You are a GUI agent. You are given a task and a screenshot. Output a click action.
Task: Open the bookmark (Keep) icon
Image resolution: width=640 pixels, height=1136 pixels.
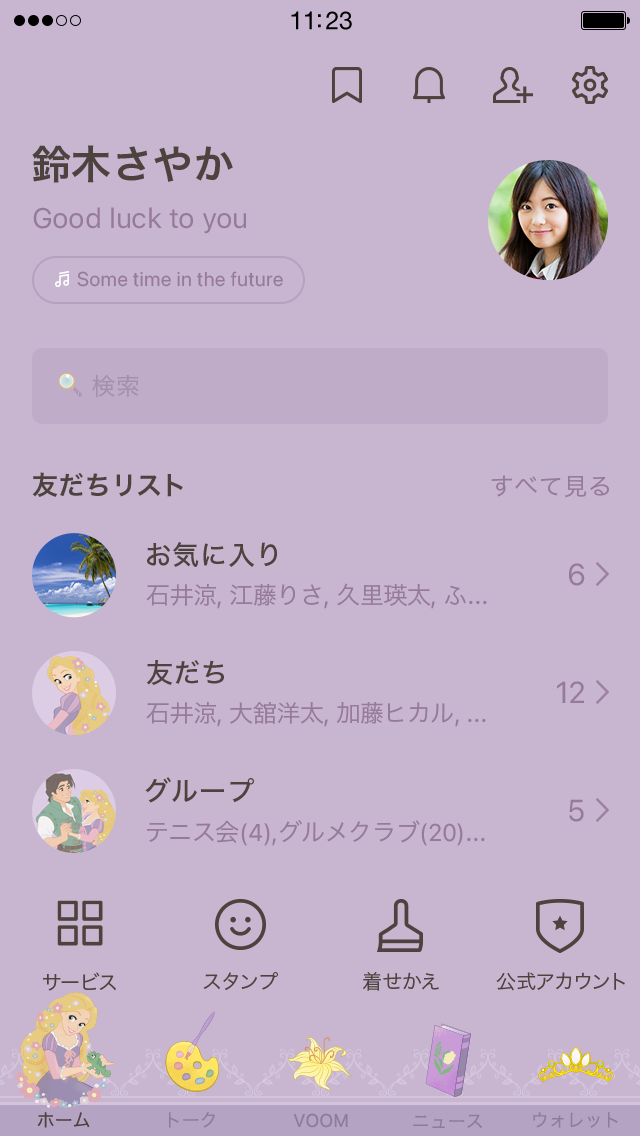pos(346,86)
